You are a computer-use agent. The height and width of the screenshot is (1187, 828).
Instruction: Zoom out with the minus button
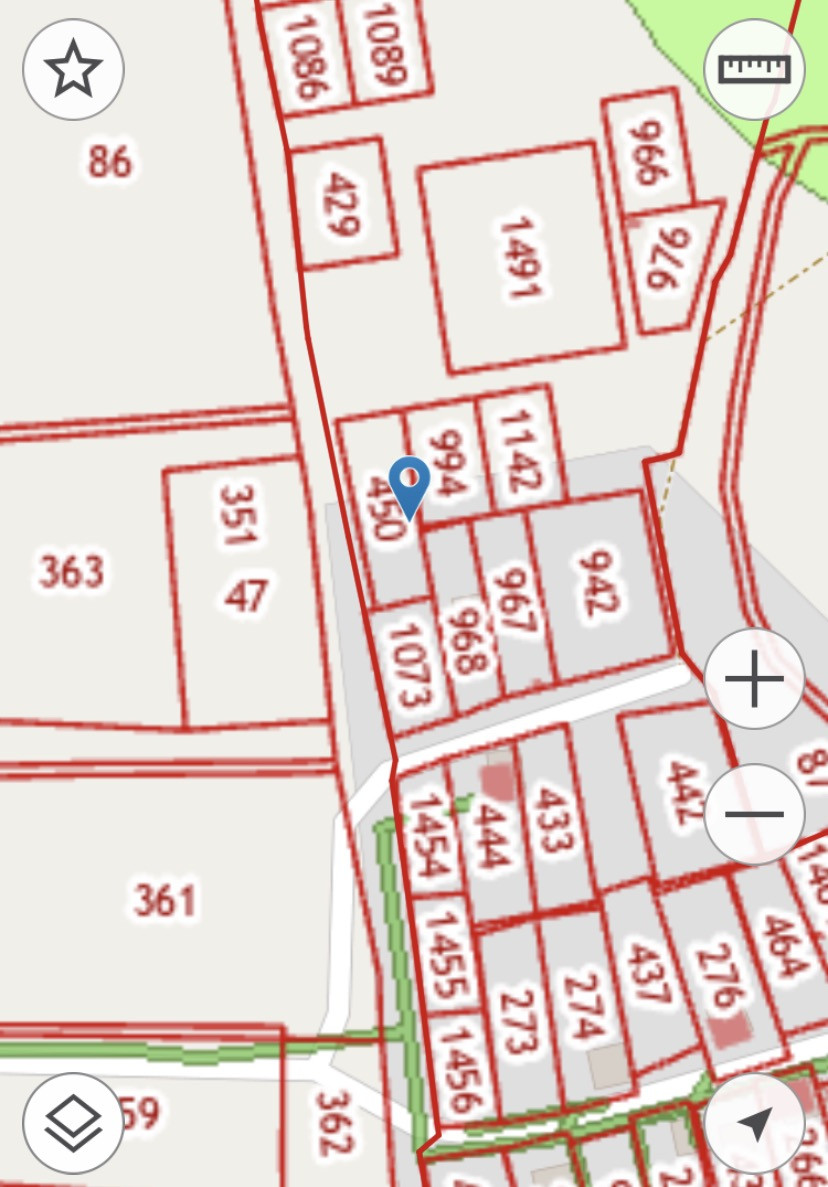[x=754, y=815]
